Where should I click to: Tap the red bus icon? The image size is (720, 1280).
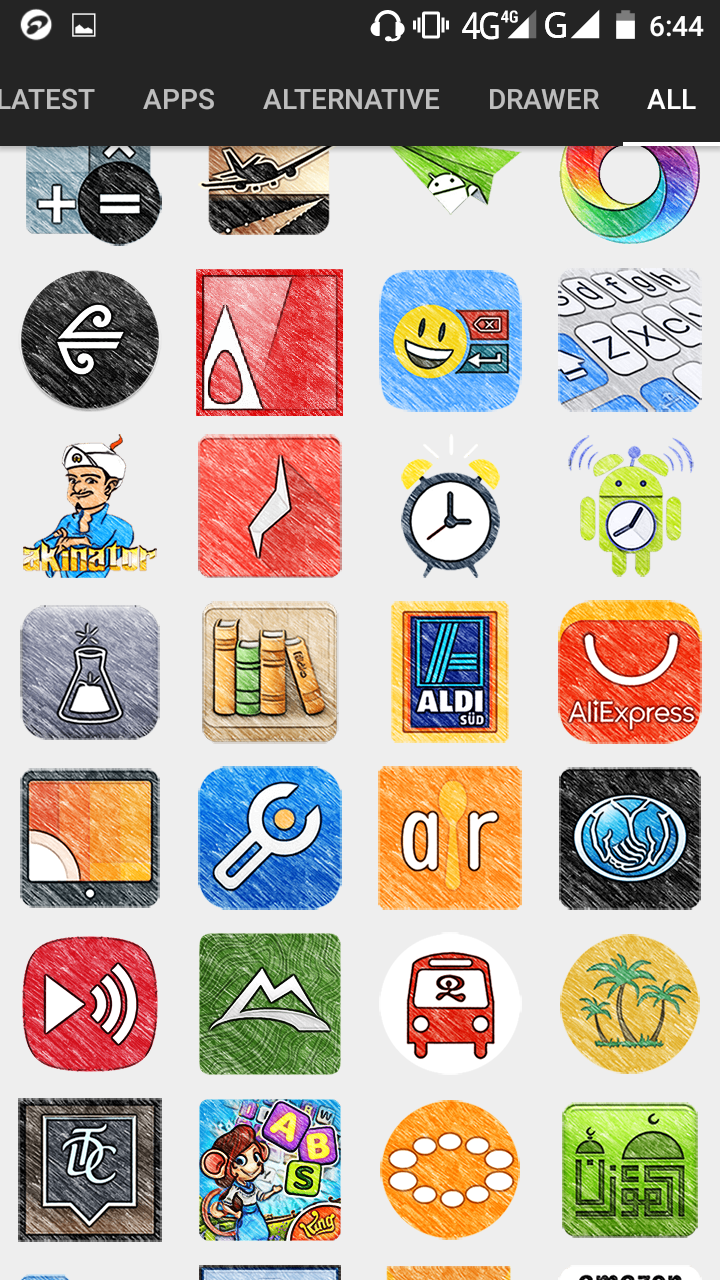pyautogui.click(x=450, y=1003)
